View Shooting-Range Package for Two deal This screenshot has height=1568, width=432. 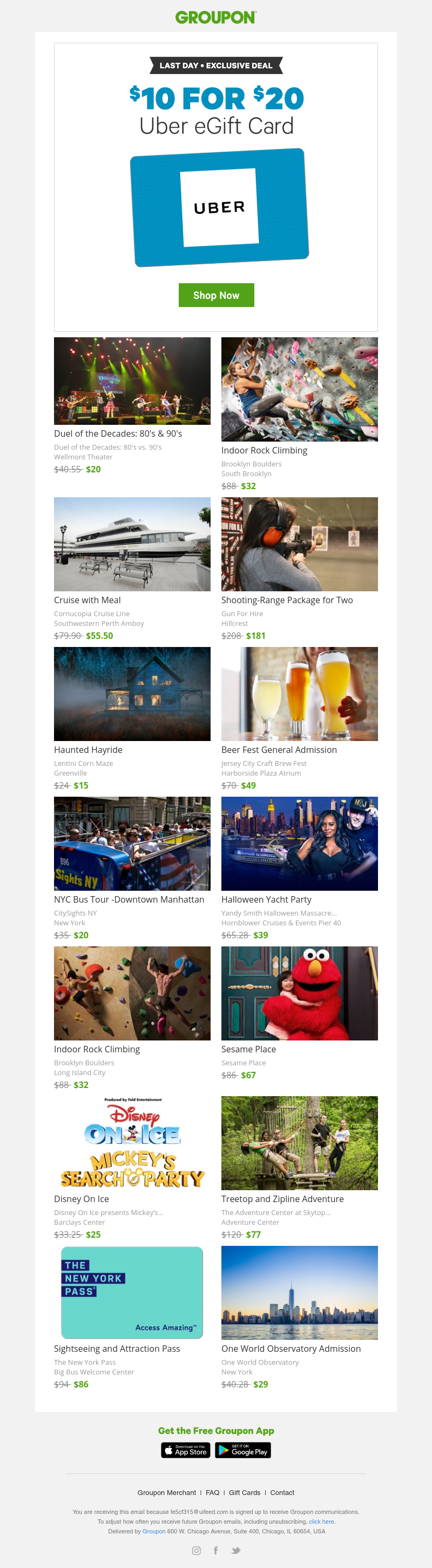[287, 599]
